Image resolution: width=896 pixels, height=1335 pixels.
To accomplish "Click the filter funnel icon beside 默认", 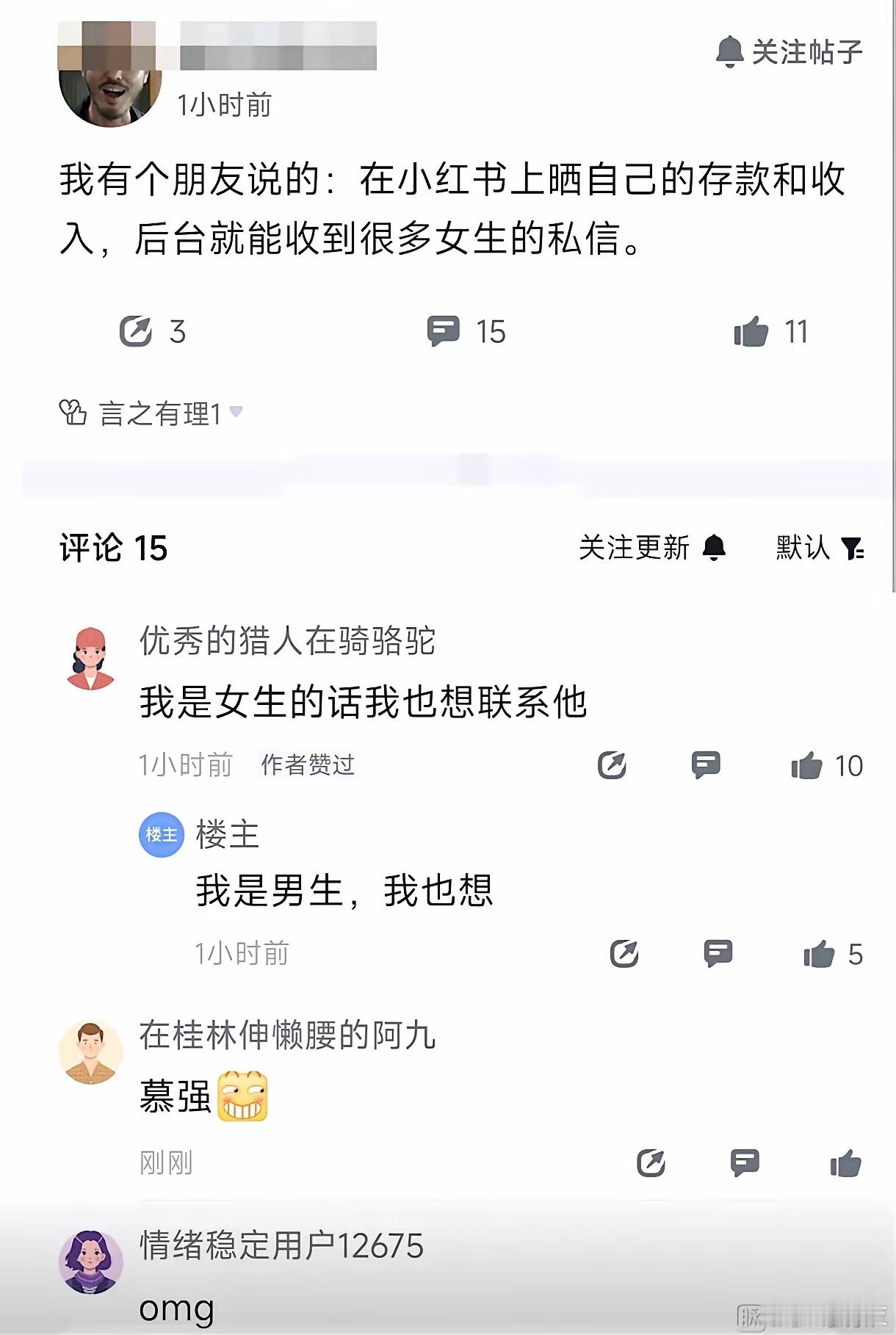I will click(853, 549).
